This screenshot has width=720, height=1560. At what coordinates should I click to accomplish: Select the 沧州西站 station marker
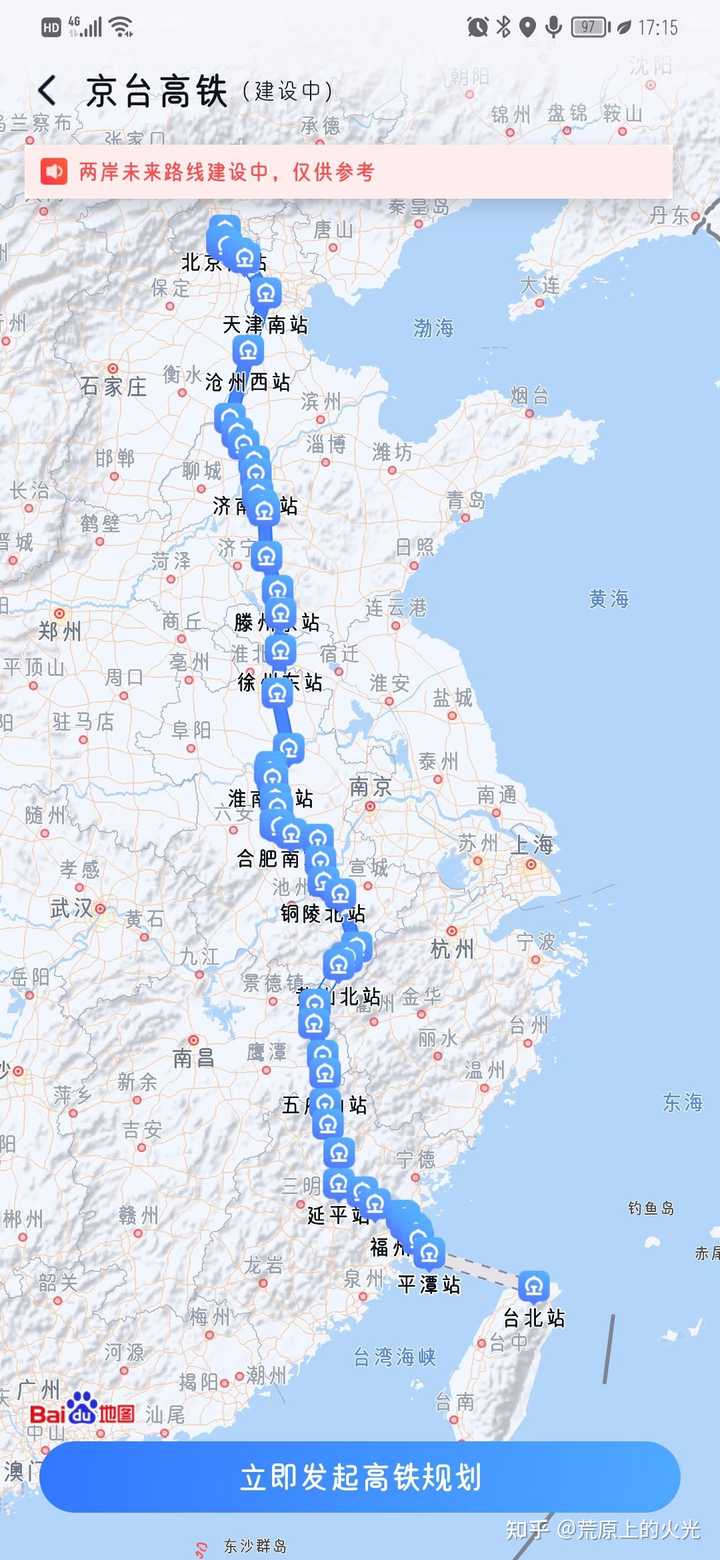(x=248, y=351)
